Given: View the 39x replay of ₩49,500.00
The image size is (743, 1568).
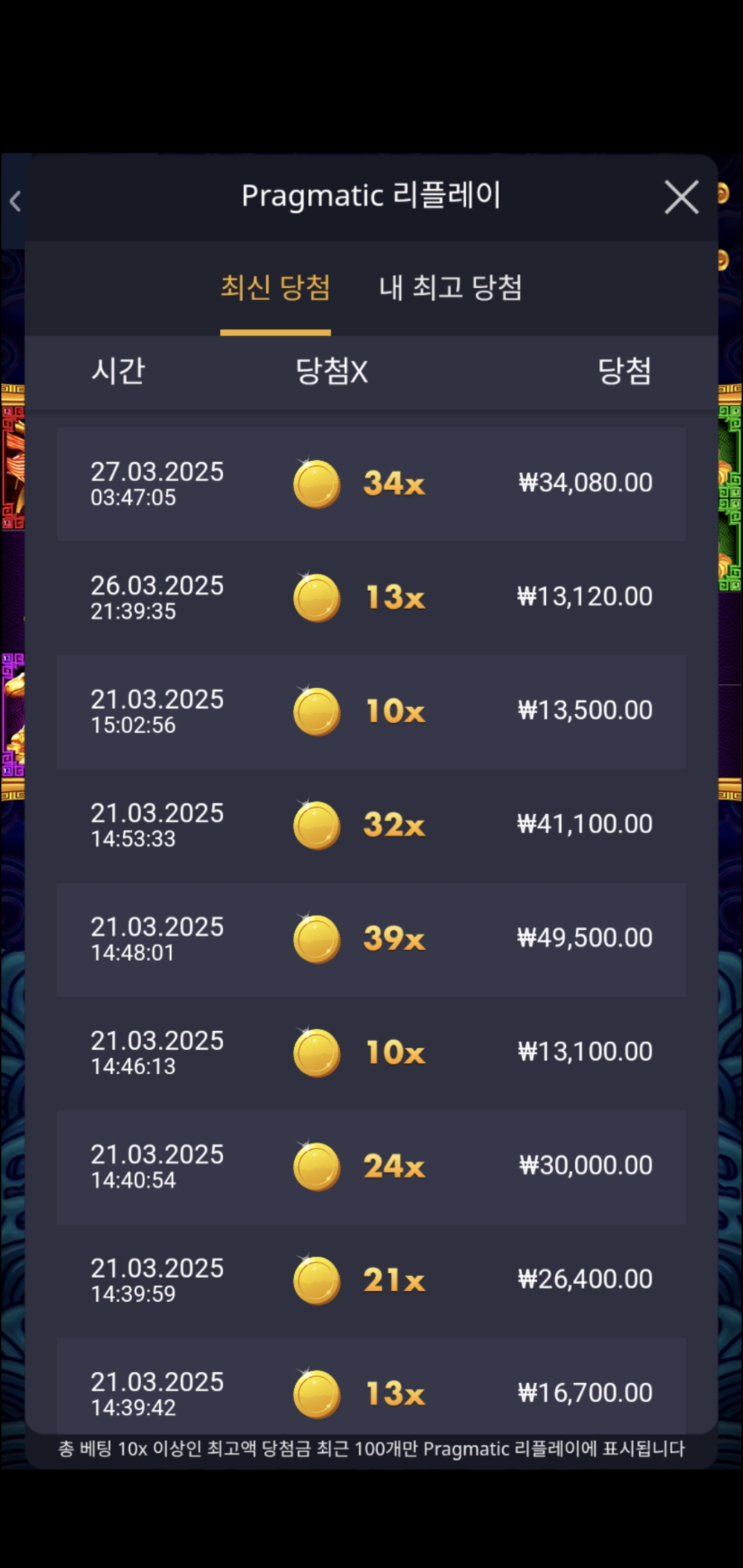Looking at the screenshot, I should pyautogui.click(x=371, y=939).
